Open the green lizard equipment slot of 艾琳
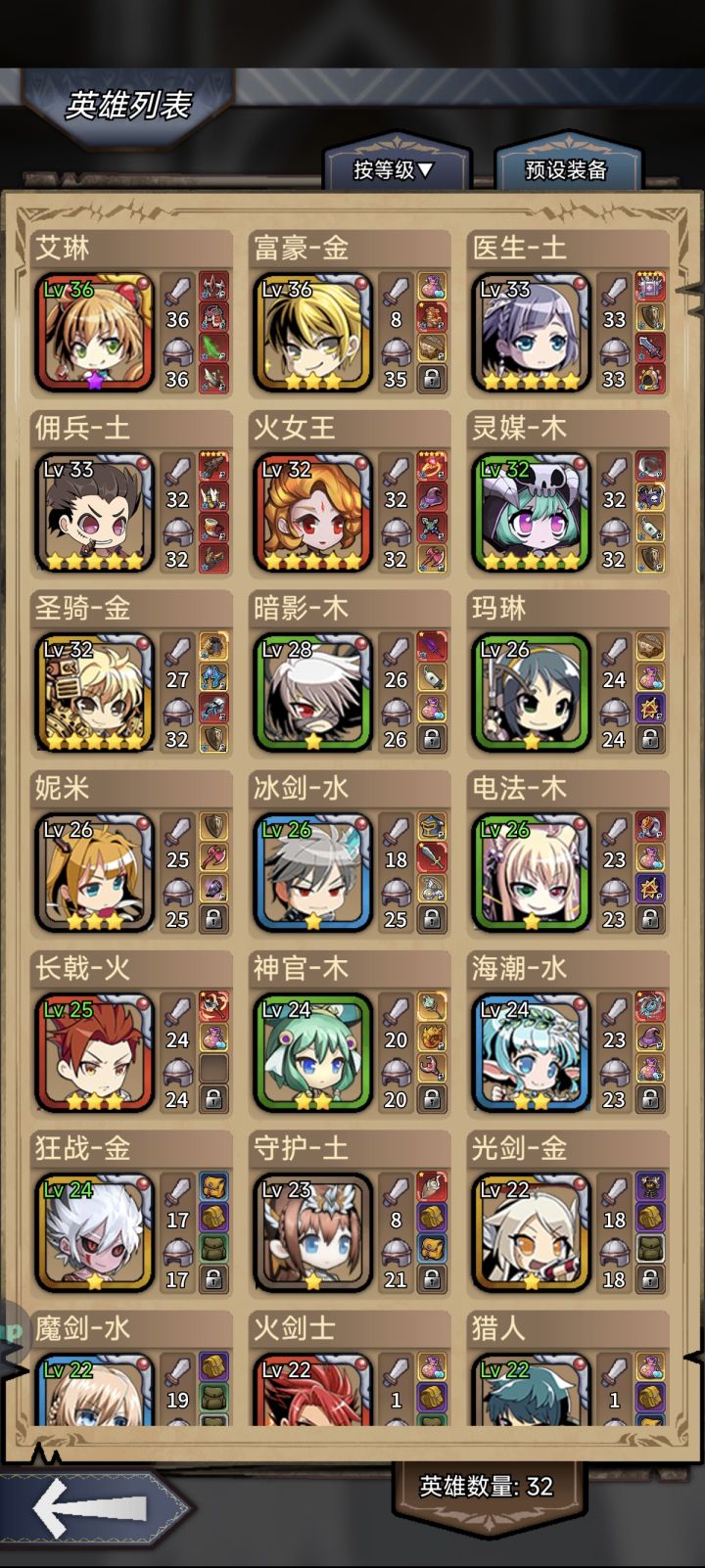This screenshot has height=1568, width=705. tap(214, 349)
